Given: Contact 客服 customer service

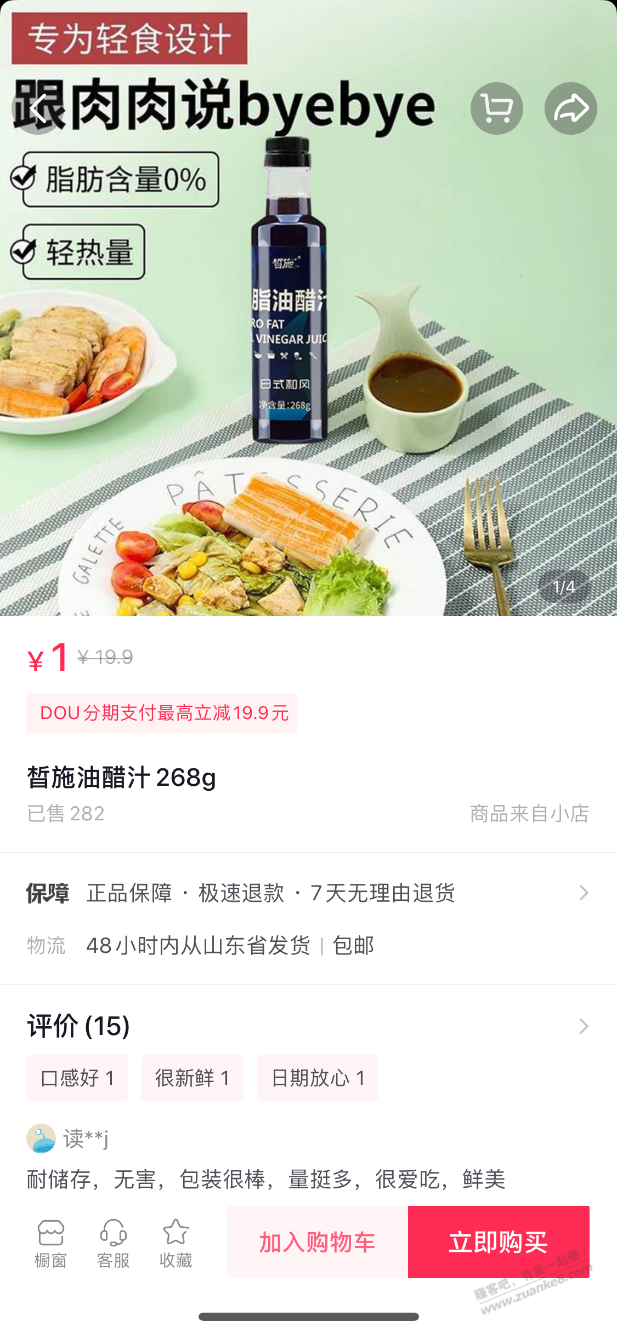Looking at the screenshot, I should [113, 1243].
